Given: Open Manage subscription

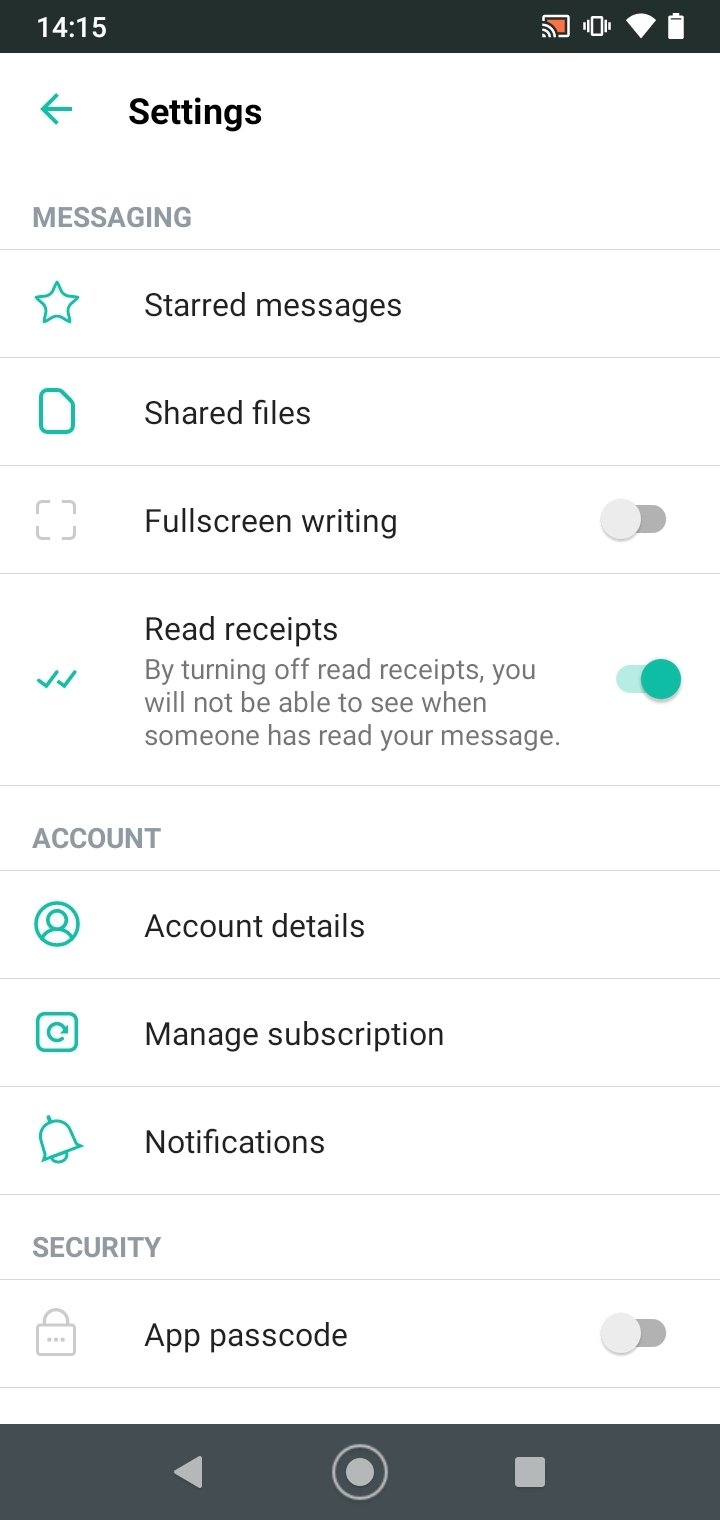Looking at the screenshot, I should click(294, 1034).
